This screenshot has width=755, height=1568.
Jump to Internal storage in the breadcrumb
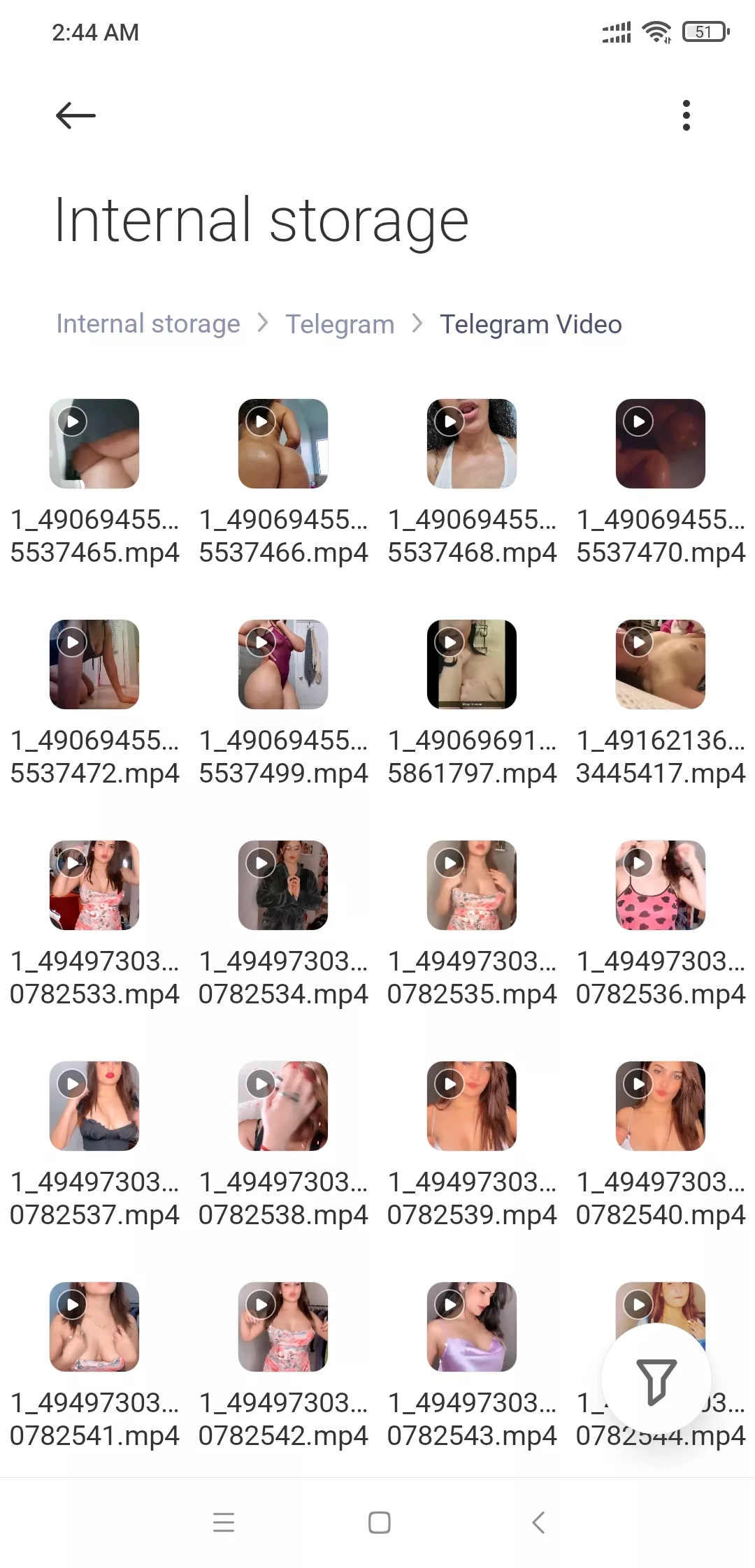[148, 324]
